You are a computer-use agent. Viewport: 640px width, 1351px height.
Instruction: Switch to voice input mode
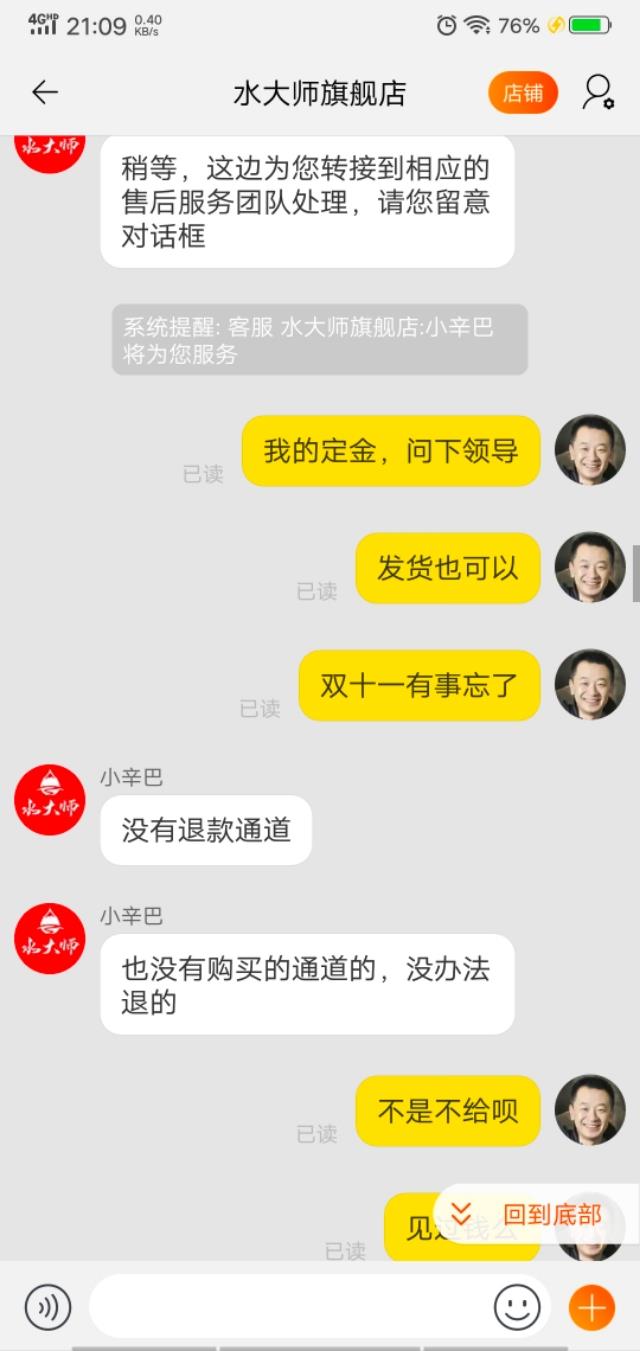[x=48, y=1307]
